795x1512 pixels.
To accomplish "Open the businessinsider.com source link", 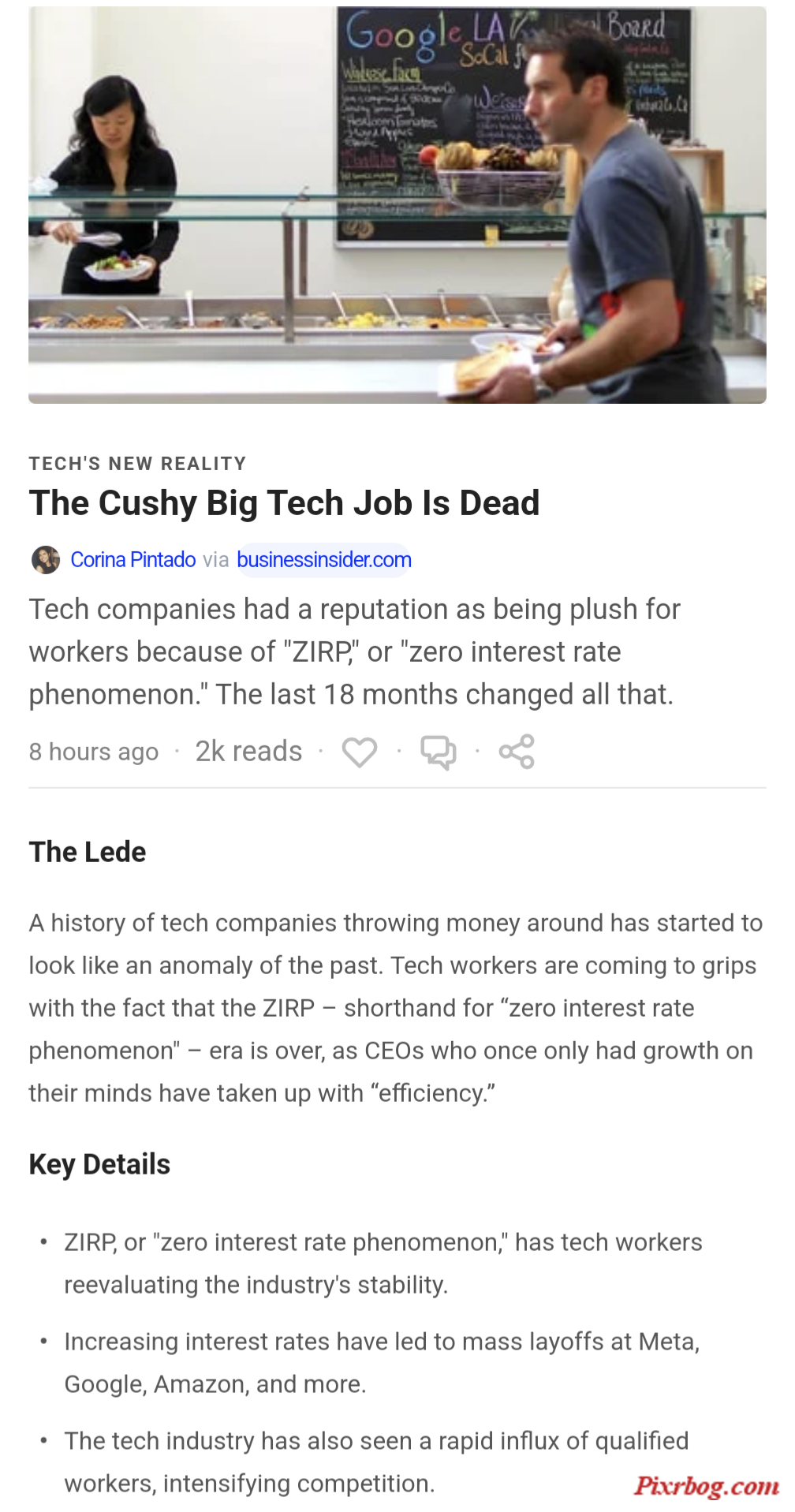I will tap(324, 560).
